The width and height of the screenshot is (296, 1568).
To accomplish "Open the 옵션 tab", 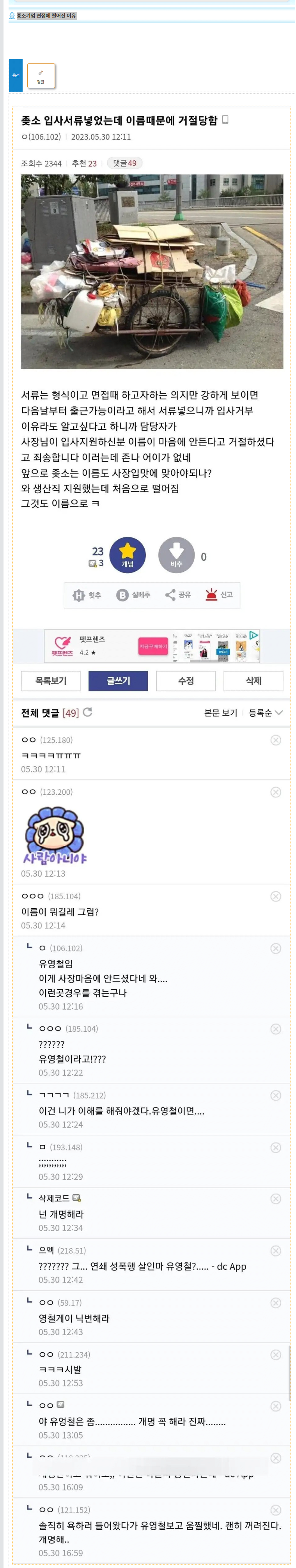I will [x=15, y=76].
